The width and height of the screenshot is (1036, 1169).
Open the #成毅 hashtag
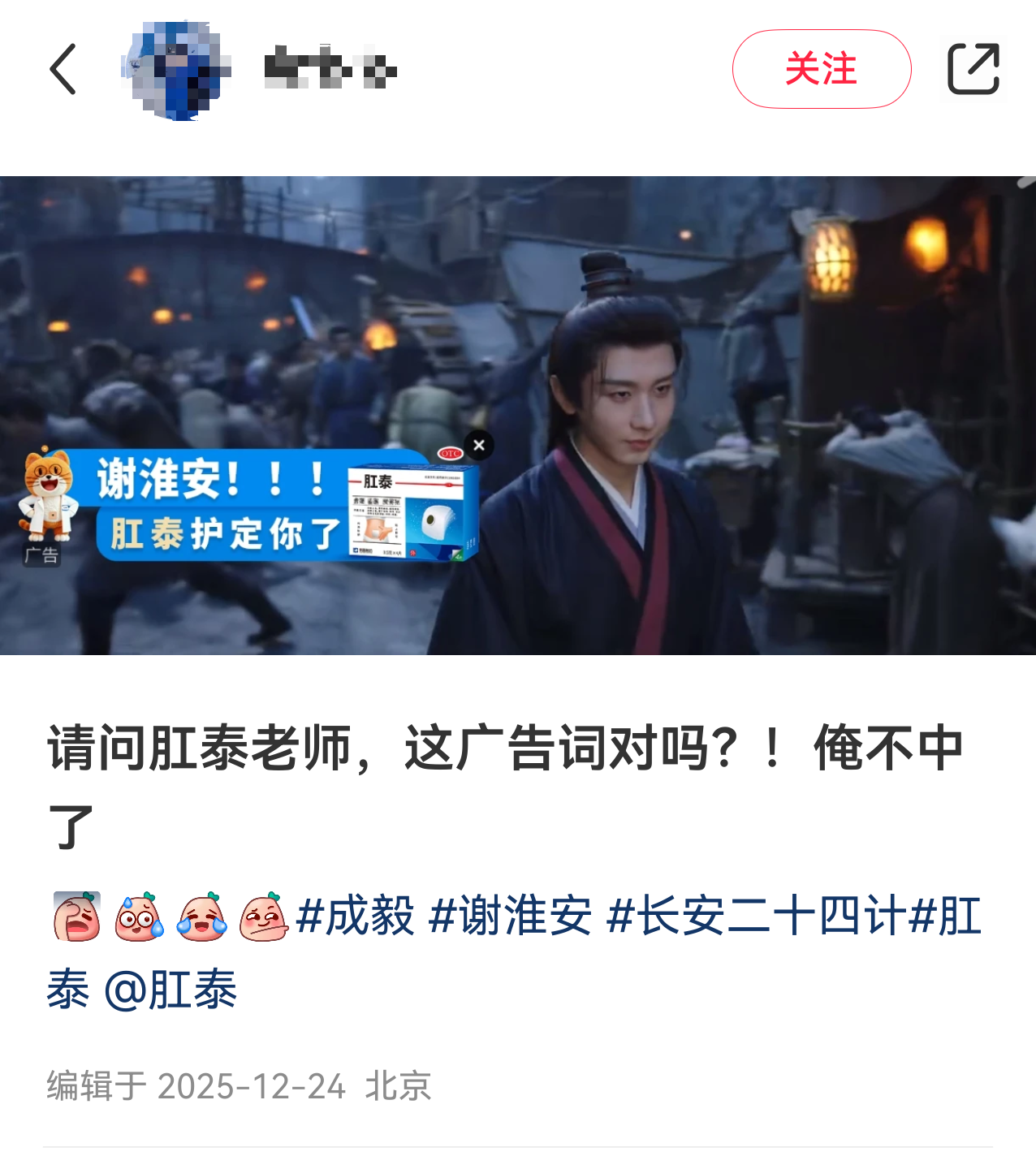click(x=356, y=917)
